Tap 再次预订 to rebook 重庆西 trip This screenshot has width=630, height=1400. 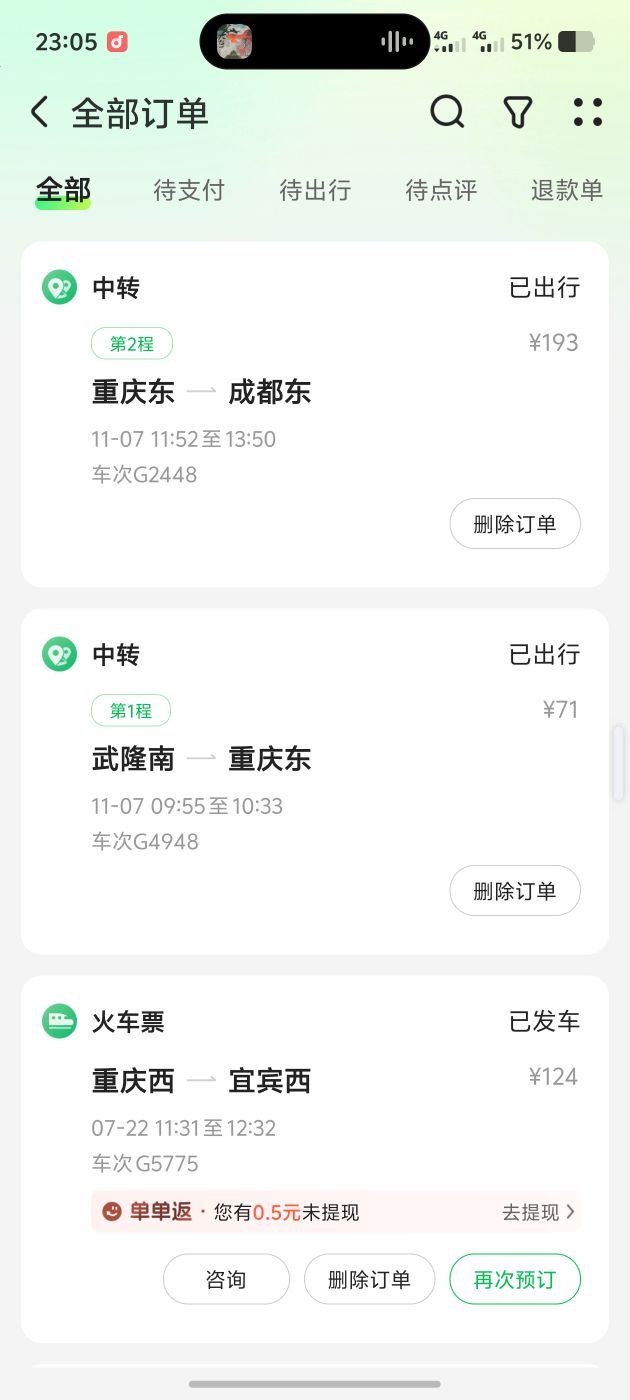click(x=514, y=1279)
